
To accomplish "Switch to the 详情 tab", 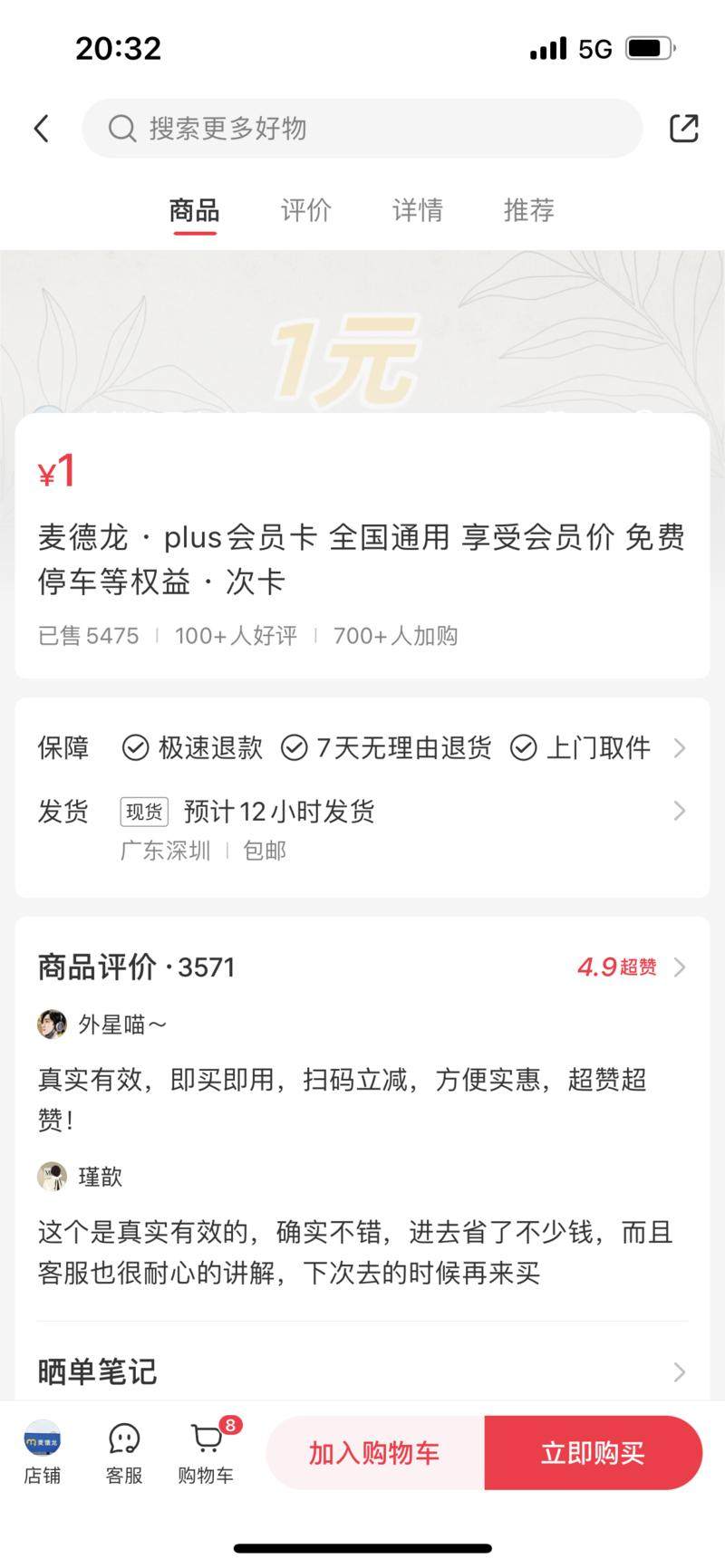I will pos(418,210).
